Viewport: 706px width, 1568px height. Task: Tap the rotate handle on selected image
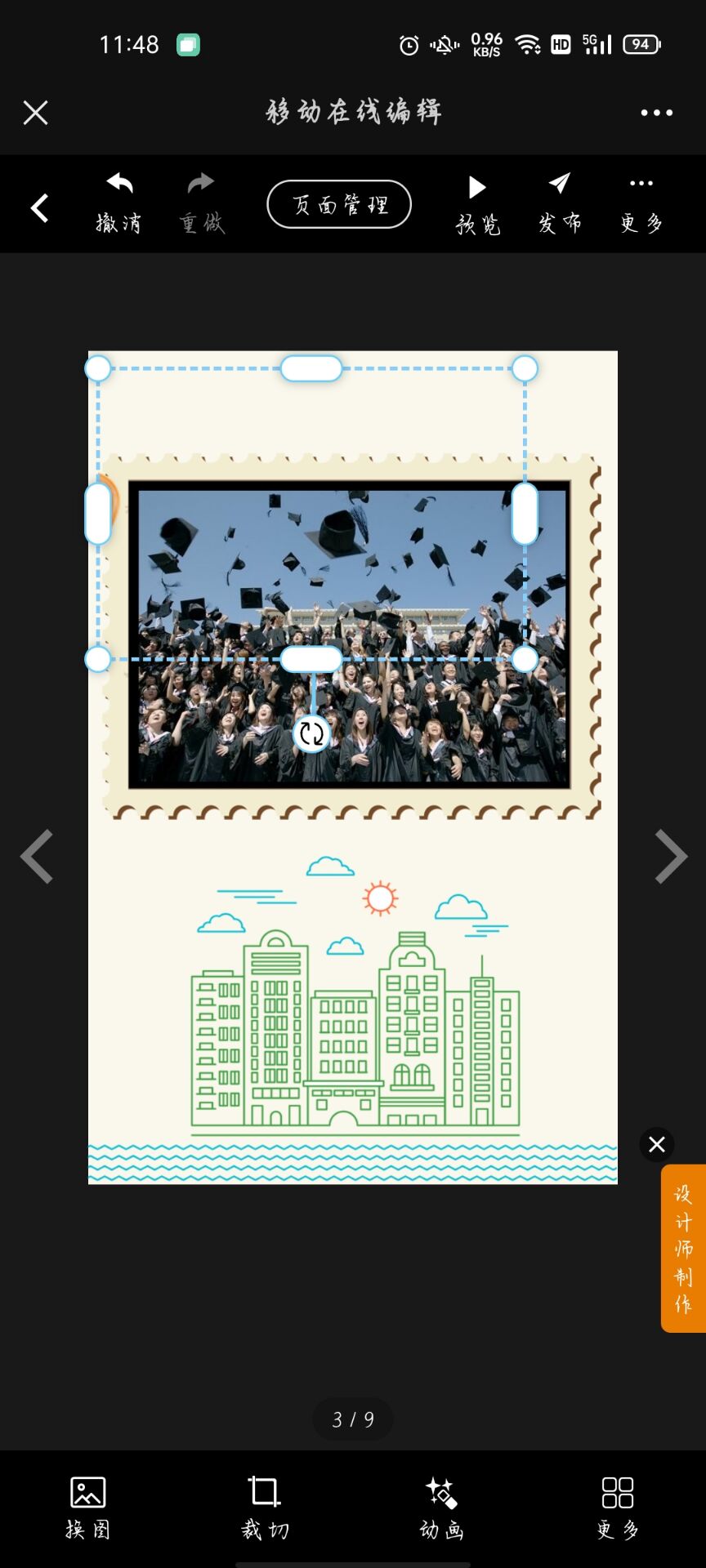(311, 733)
